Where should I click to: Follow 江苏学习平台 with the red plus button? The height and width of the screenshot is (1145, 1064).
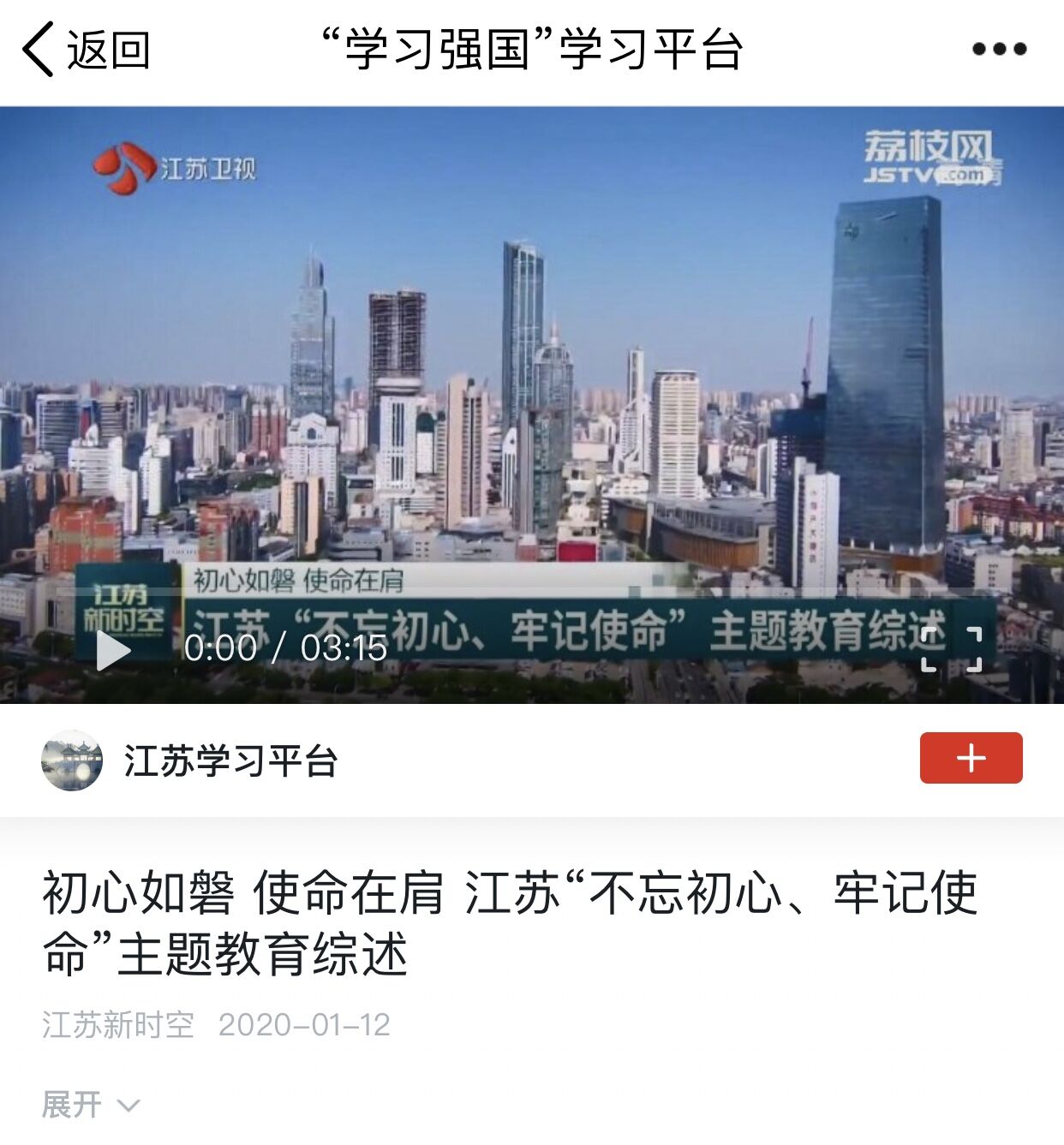click(x=971, y=758)
